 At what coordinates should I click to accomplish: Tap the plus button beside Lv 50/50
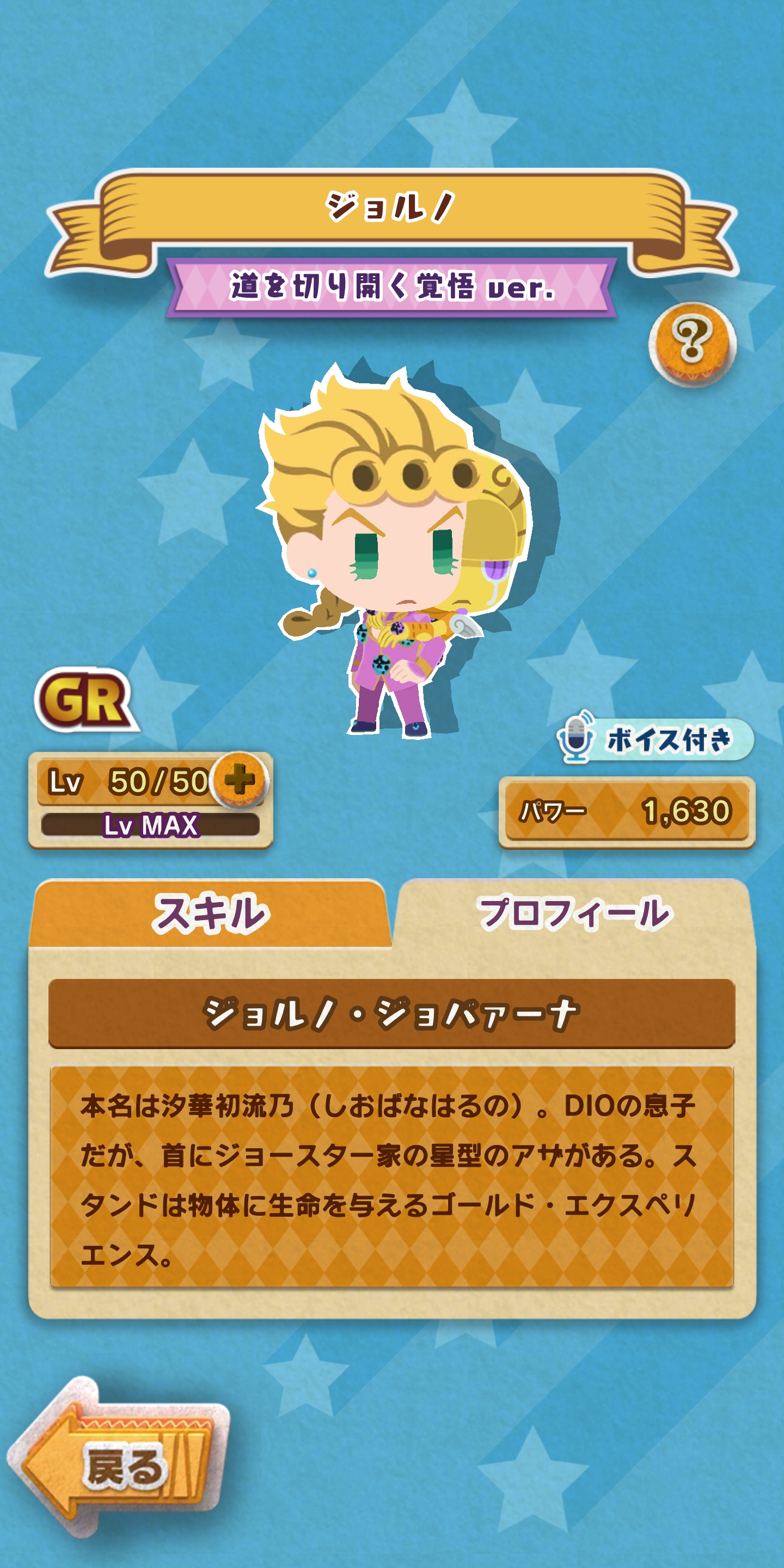tap(240, 780)
